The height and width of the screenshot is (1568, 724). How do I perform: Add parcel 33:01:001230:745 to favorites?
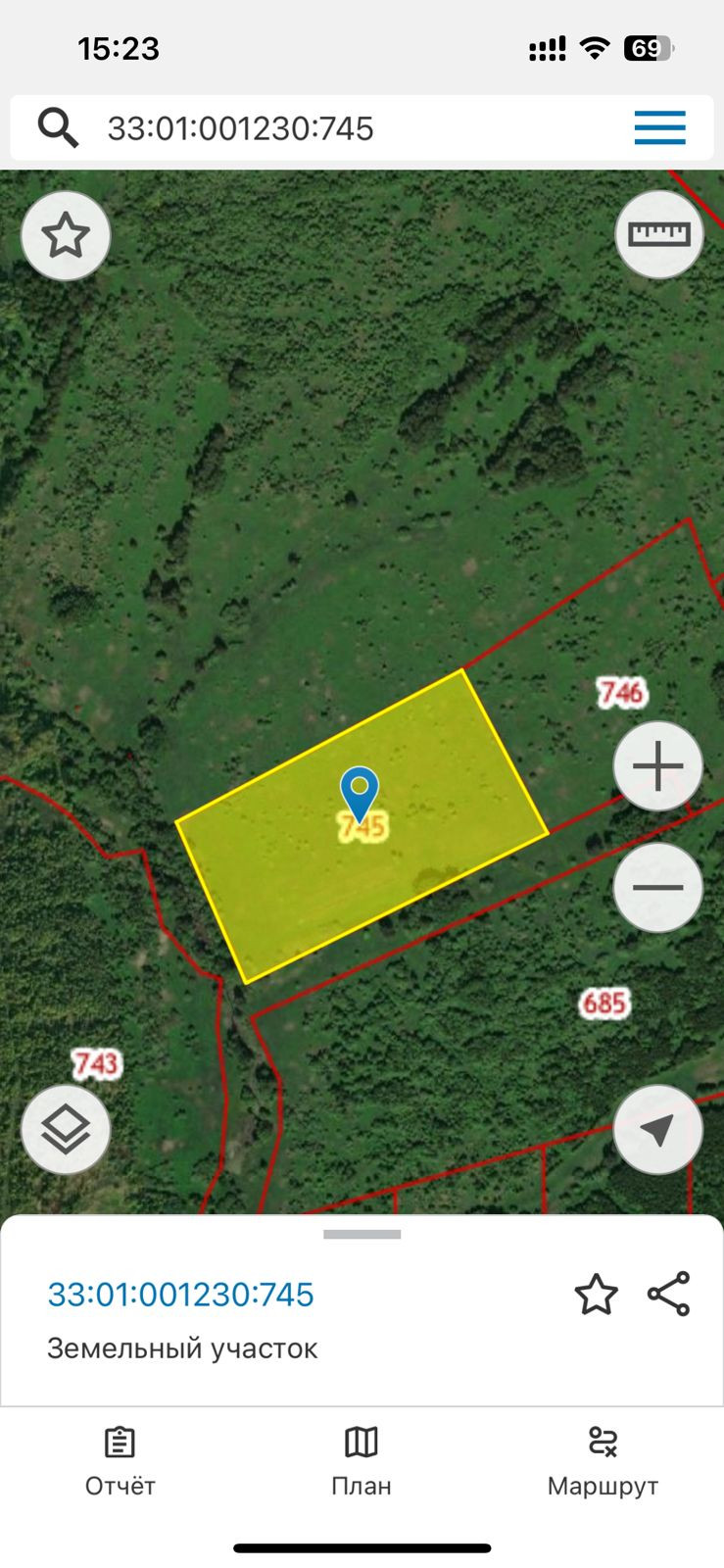point(596,1295)
